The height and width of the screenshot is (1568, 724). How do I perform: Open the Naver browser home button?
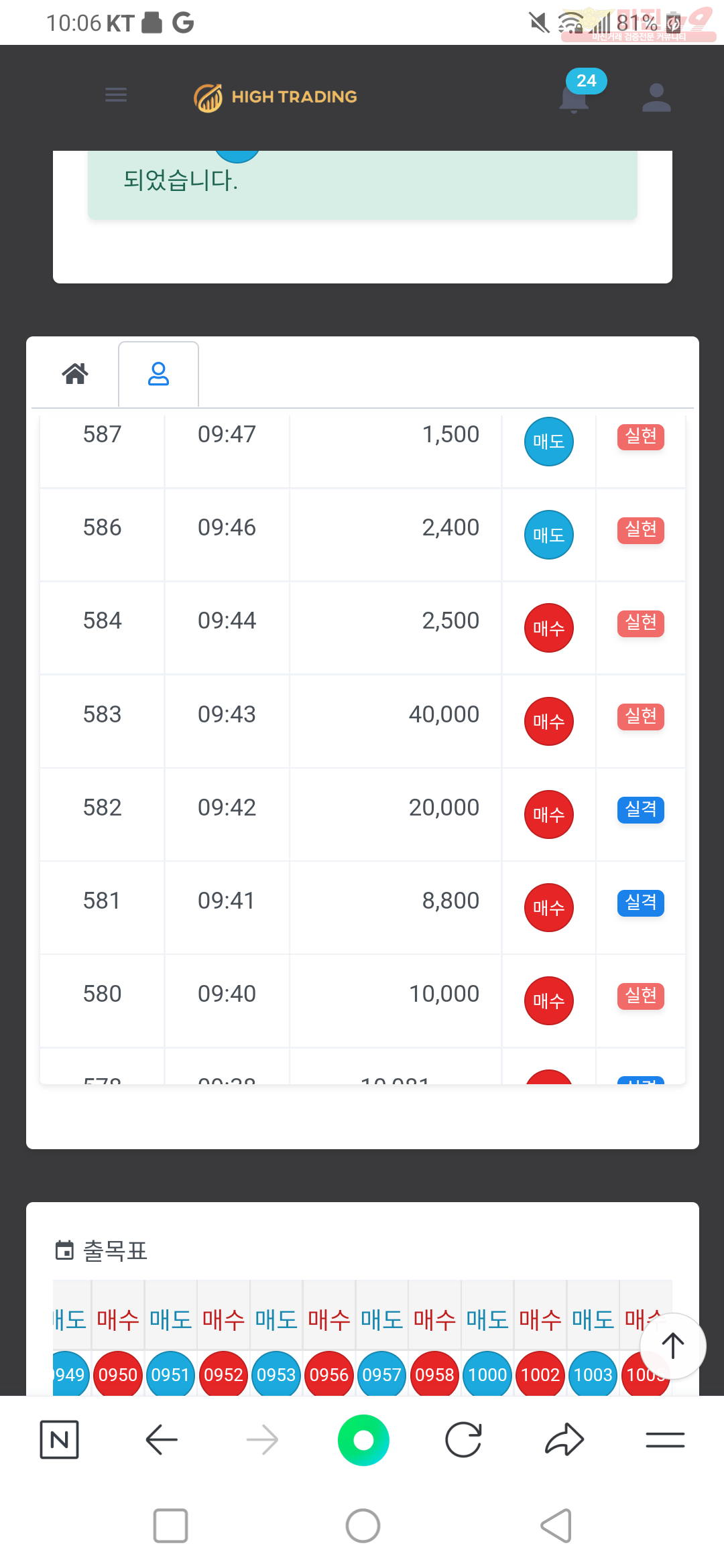pyautogui.click(x=60, y=1439)
